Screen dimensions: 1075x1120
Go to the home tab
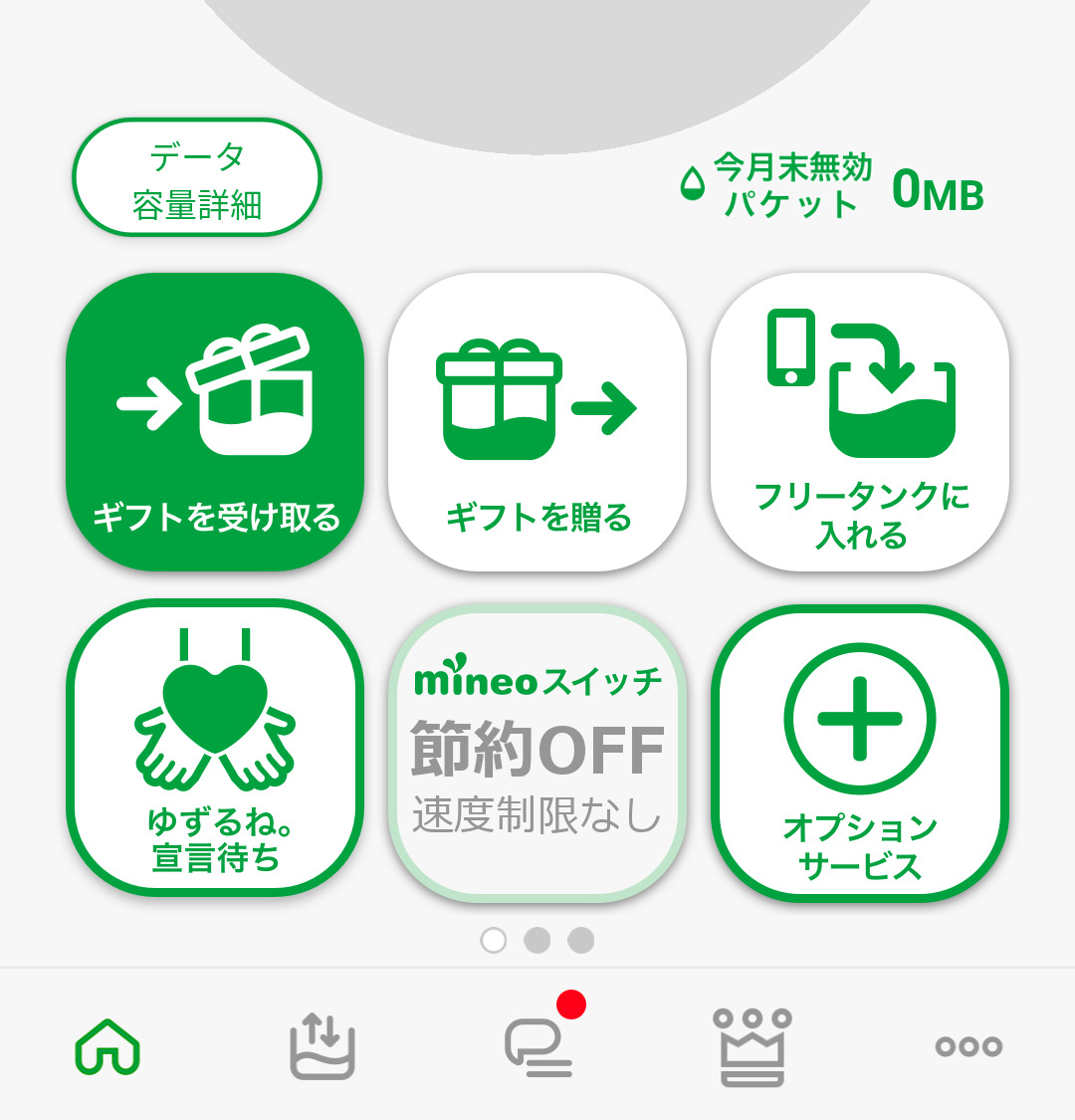point(107,1047)
